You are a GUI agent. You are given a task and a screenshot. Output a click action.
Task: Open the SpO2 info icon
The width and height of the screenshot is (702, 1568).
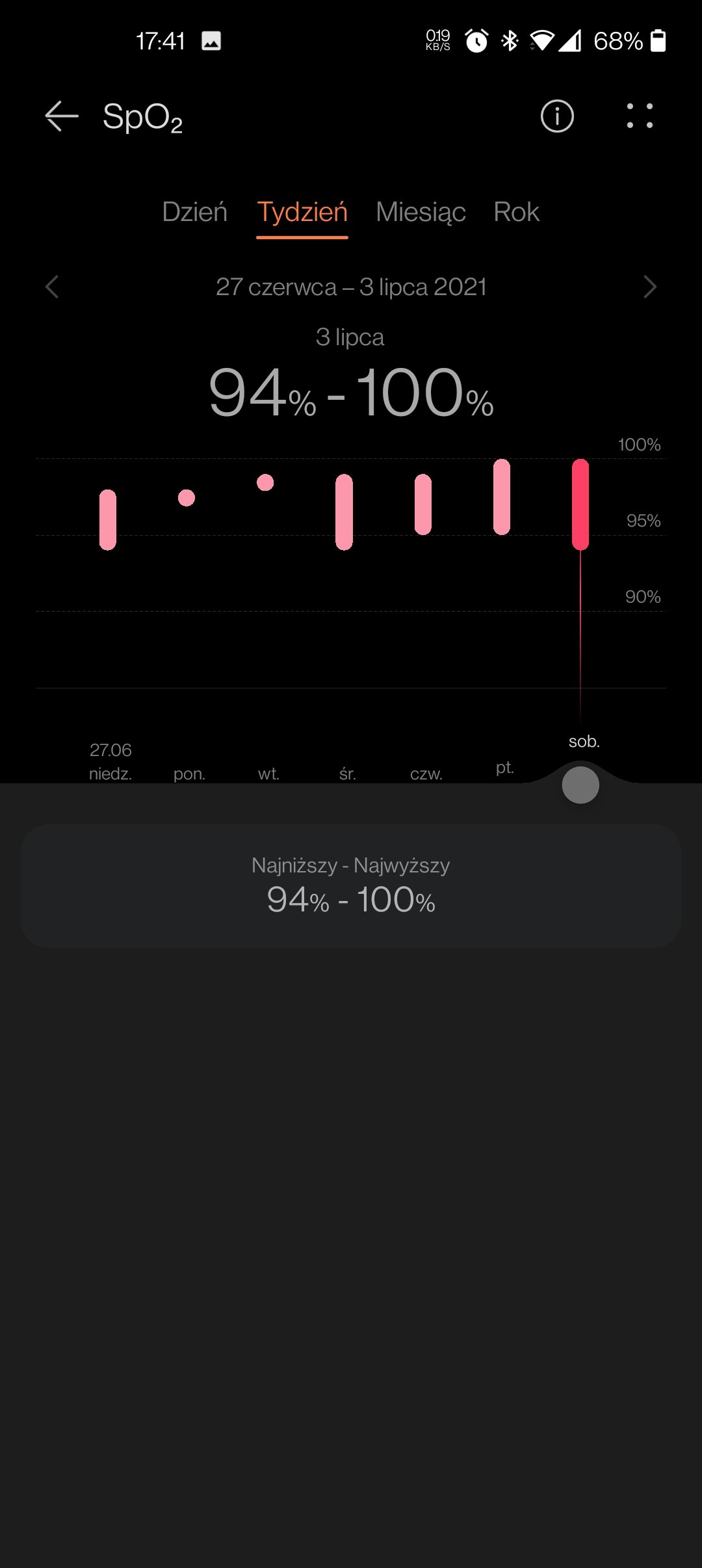click(x=557, y=116)
